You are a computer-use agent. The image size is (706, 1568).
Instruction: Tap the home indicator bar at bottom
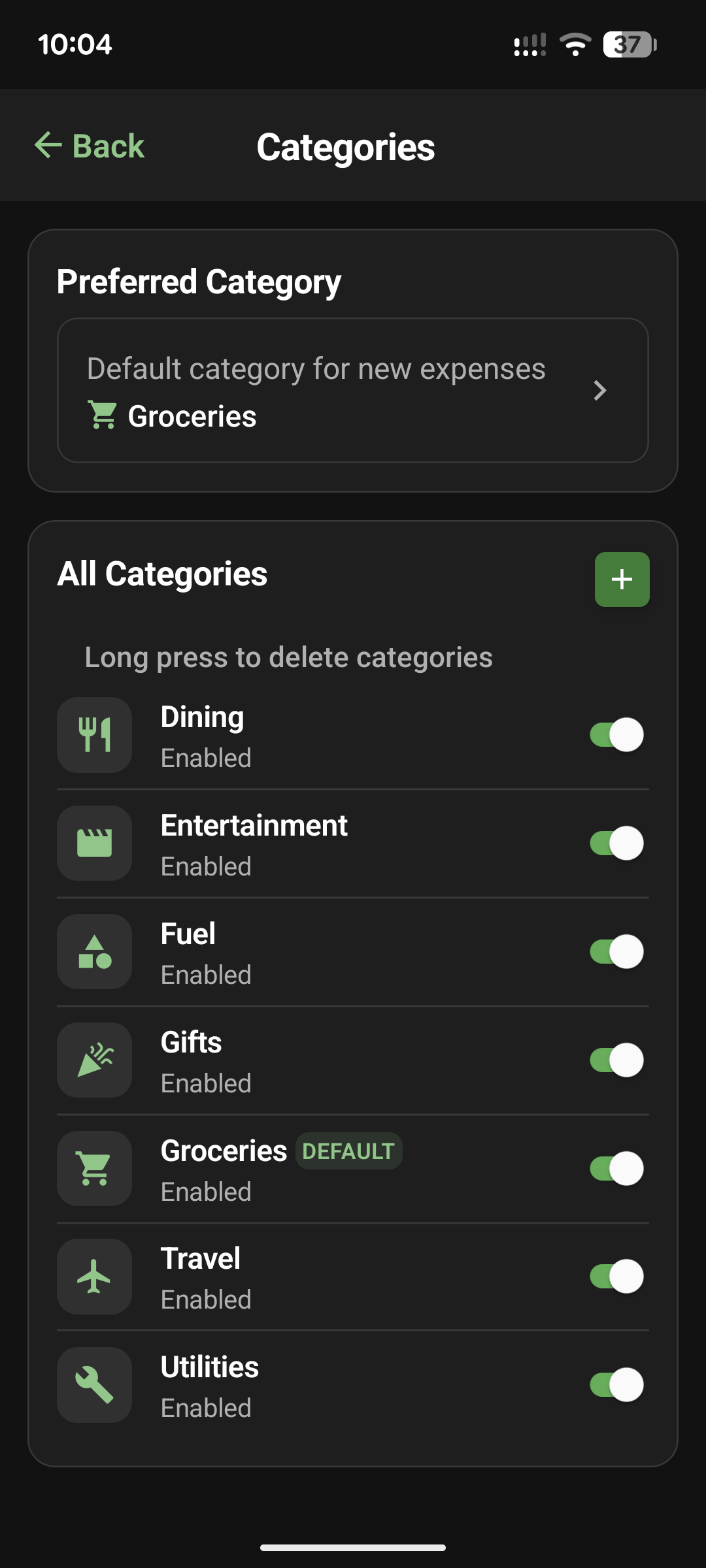pos(353,1548)
